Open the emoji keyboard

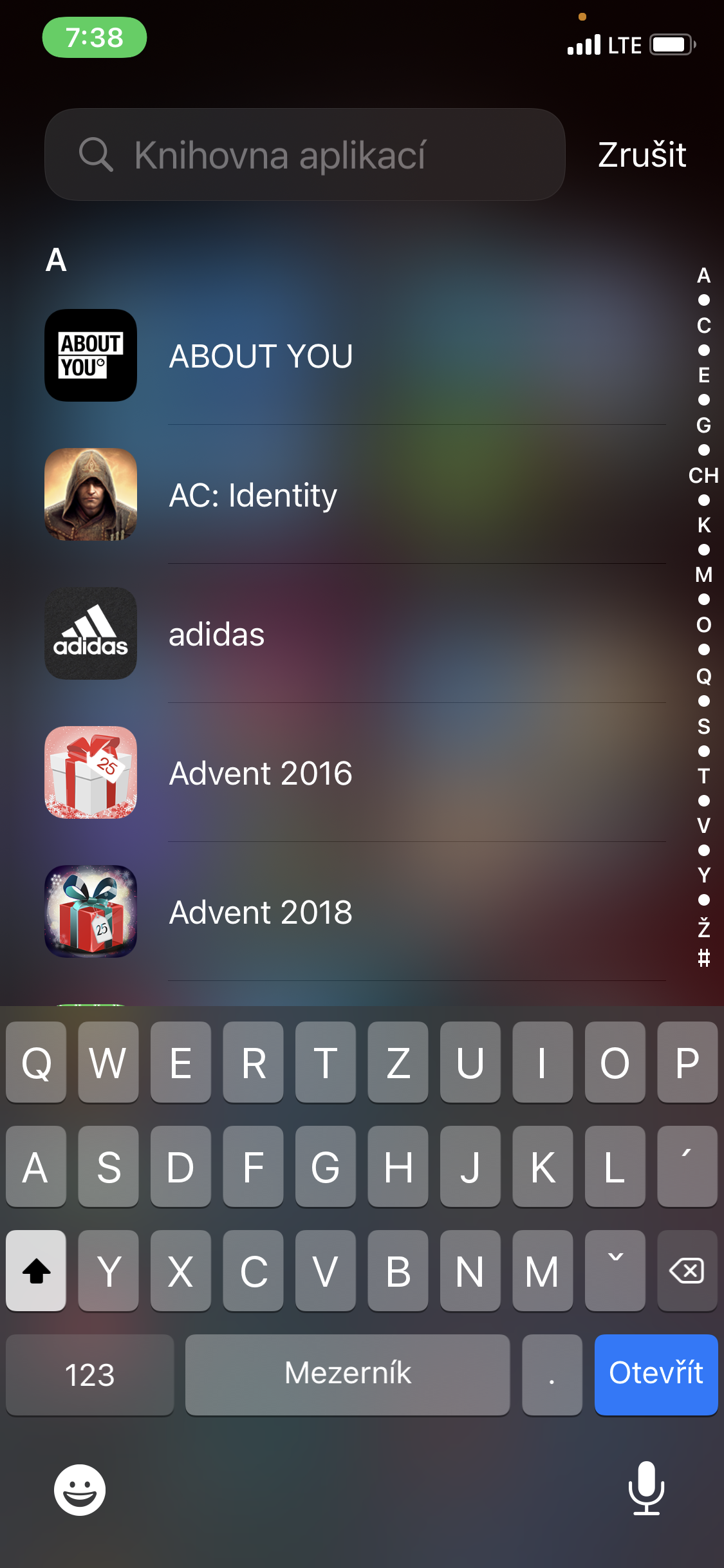point(80,1489)
